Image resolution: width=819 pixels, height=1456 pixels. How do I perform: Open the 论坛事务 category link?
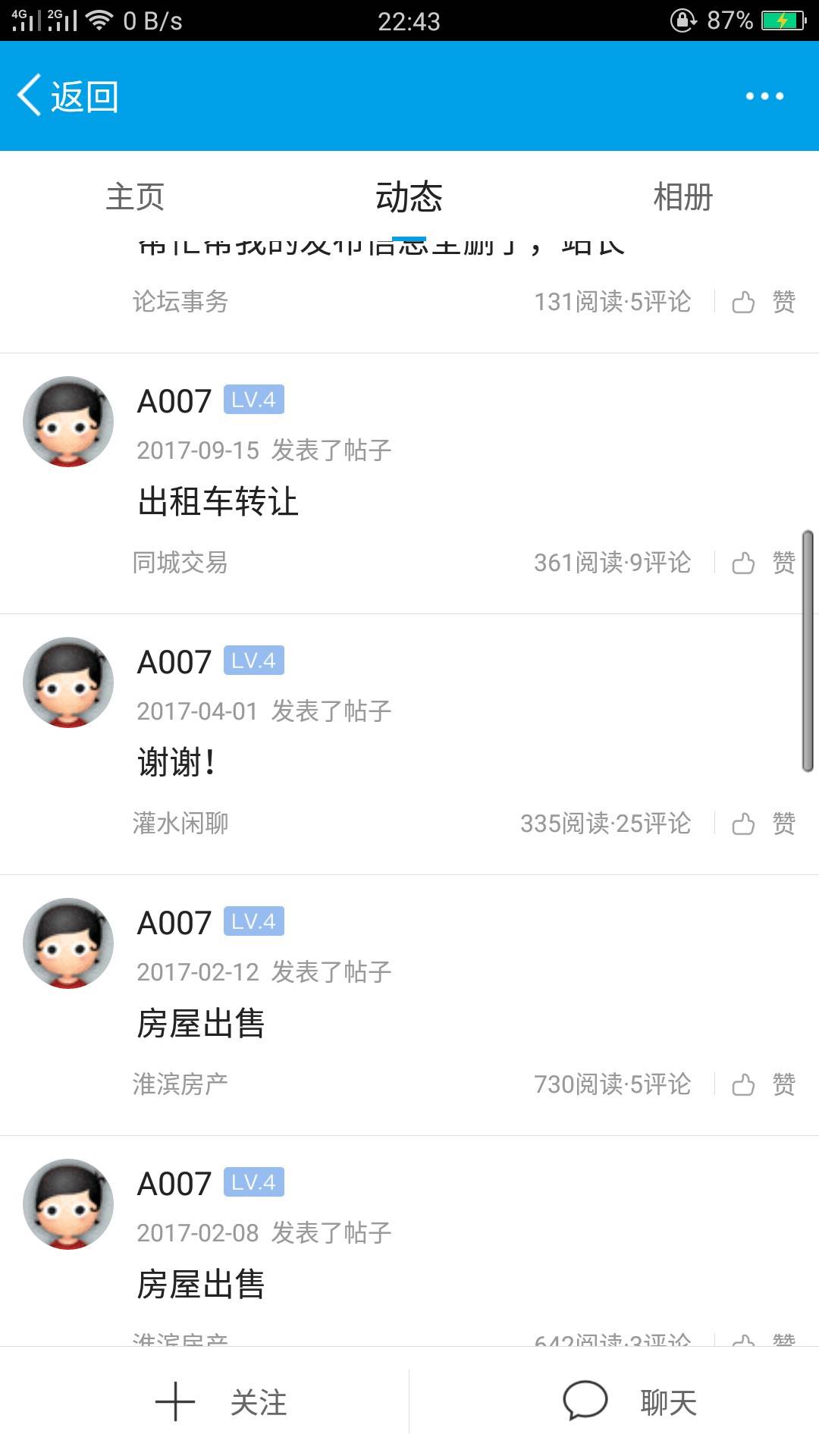pyautogui.click(x=180, y=302)
